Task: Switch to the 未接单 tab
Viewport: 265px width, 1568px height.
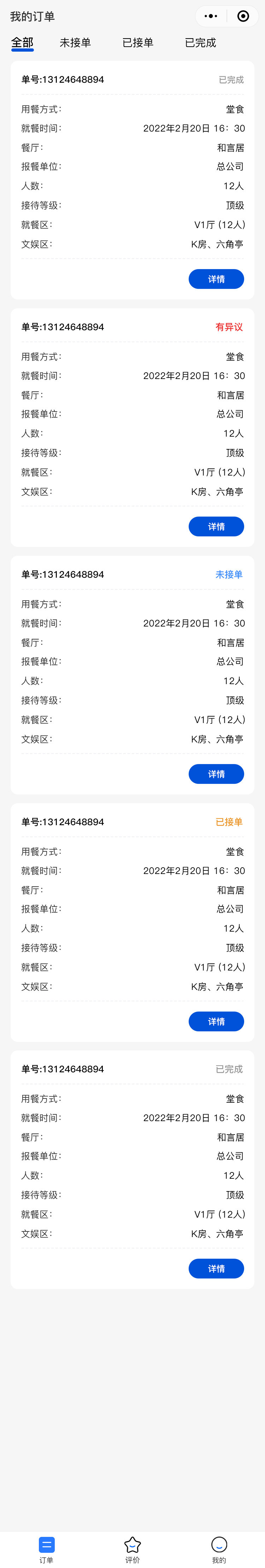Action: pyautogui.click(x=75, y=43)
